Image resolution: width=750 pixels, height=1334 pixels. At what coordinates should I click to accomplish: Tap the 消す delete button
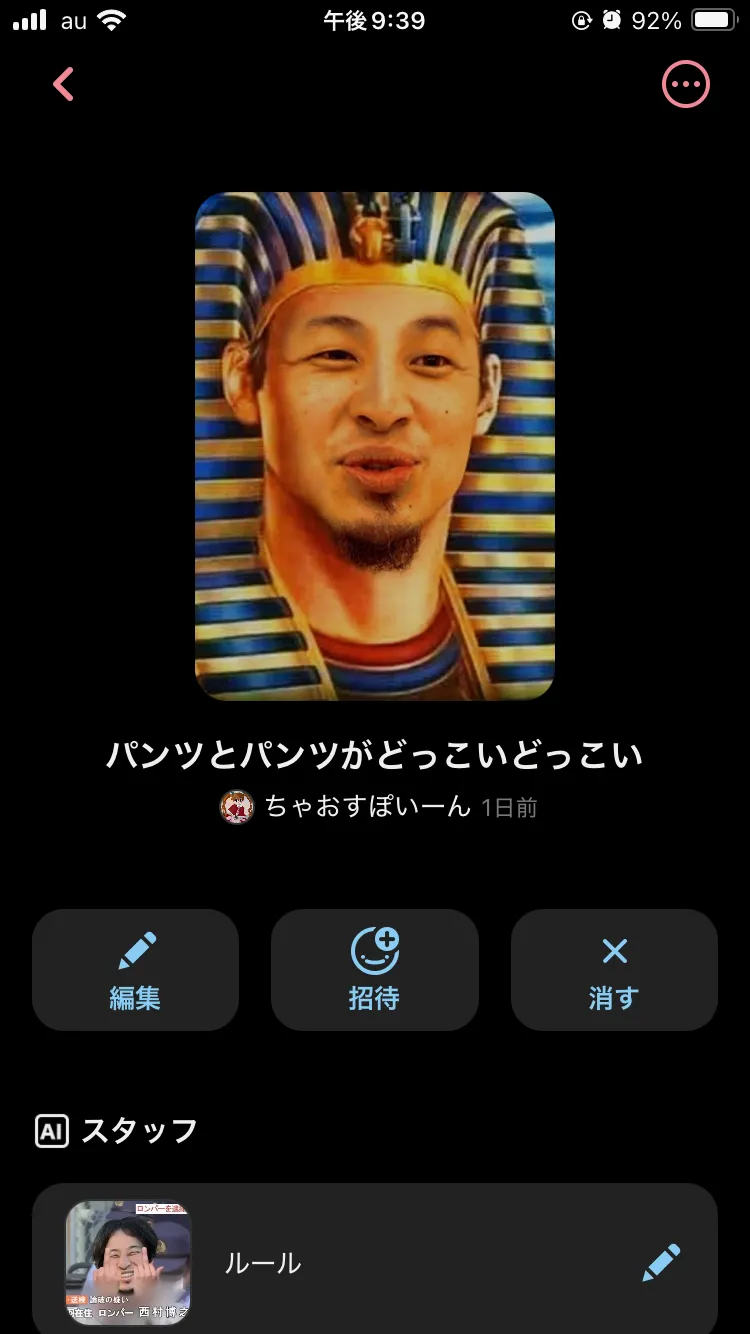pos(614,969)
